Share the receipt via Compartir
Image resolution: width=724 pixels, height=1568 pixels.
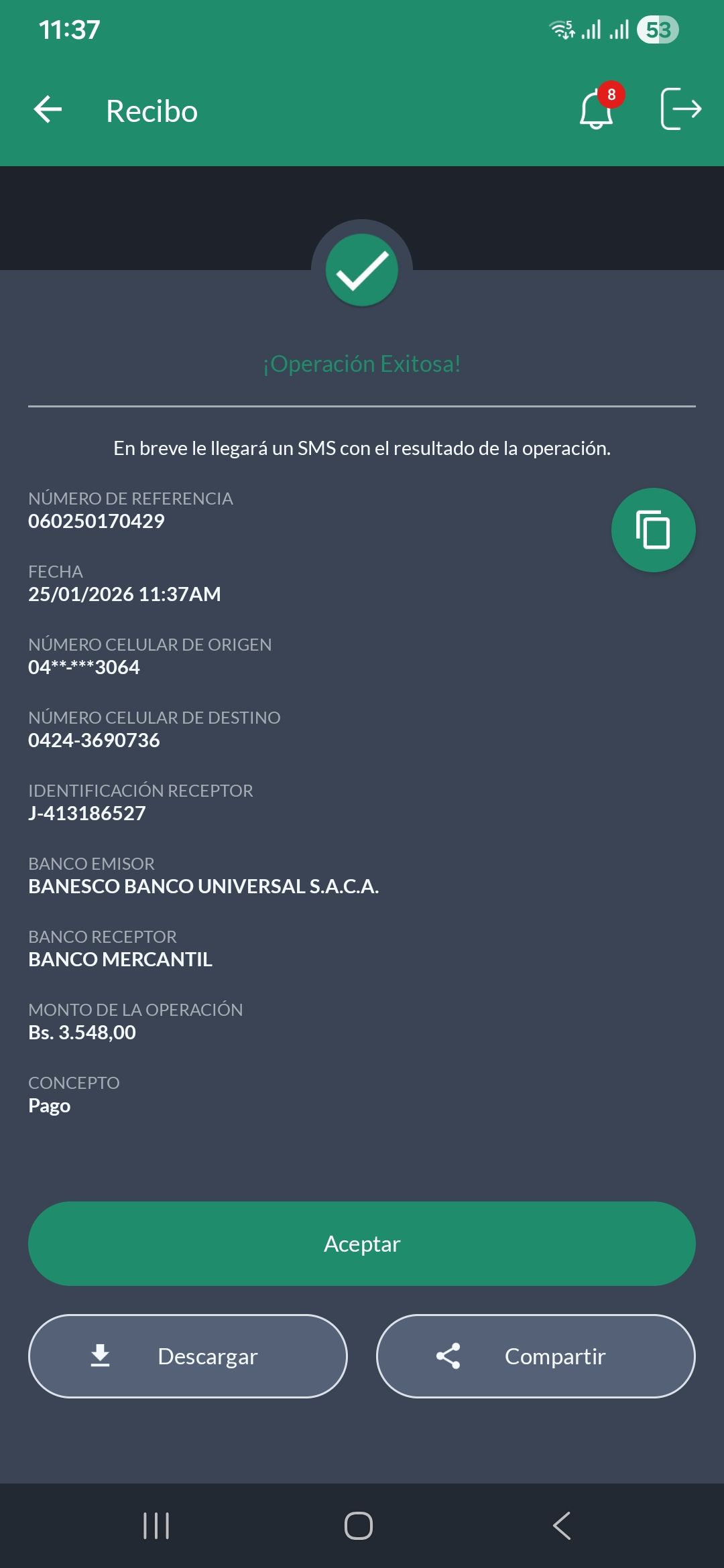coord(536,1356)
